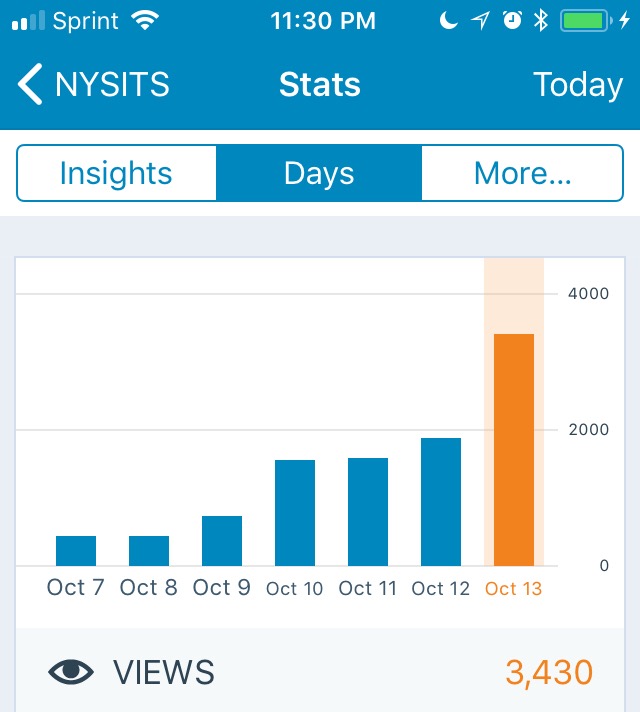Go back to NYSITS
The height and width of the screenshot is (712, 640).
click(x=95, y=85)
